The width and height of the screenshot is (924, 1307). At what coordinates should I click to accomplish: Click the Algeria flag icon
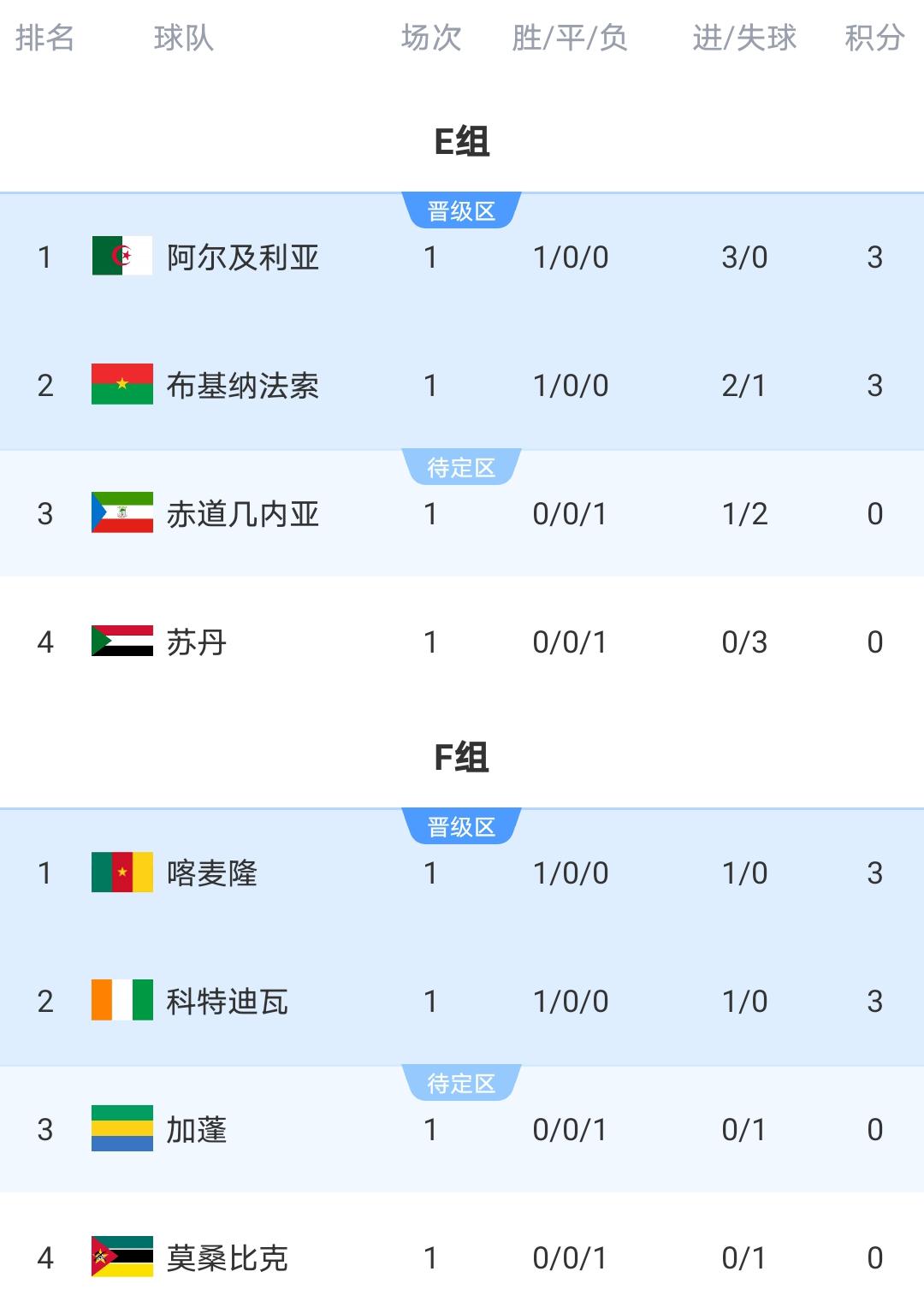point(121,257)
